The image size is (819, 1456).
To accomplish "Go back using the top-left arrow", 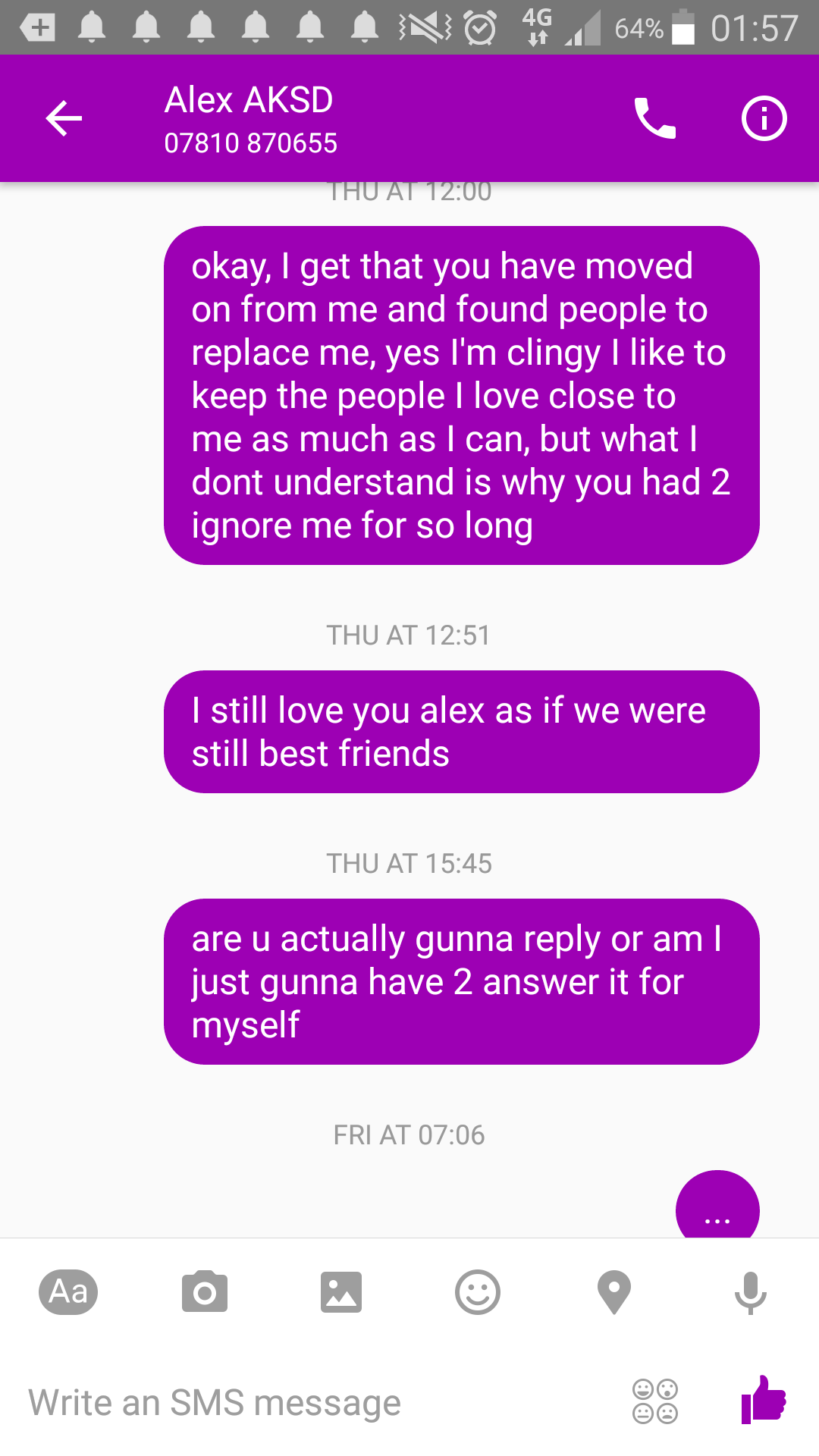I will click(64, 119).
